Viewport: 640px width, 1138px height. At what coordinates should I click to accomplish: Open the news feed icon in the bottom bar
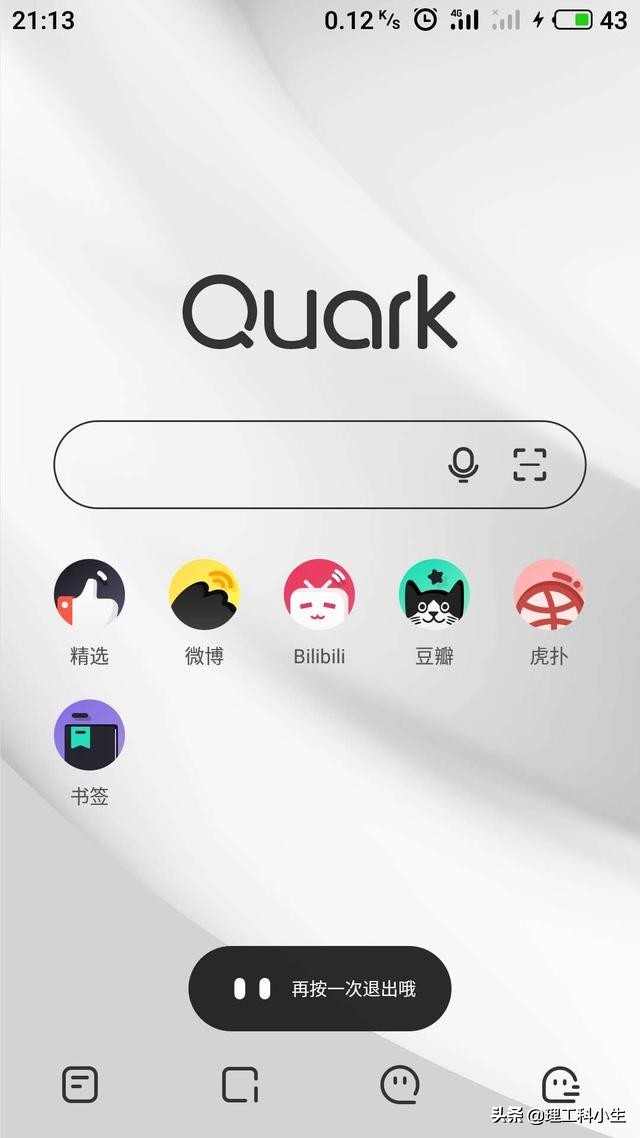click(80, 1084)
